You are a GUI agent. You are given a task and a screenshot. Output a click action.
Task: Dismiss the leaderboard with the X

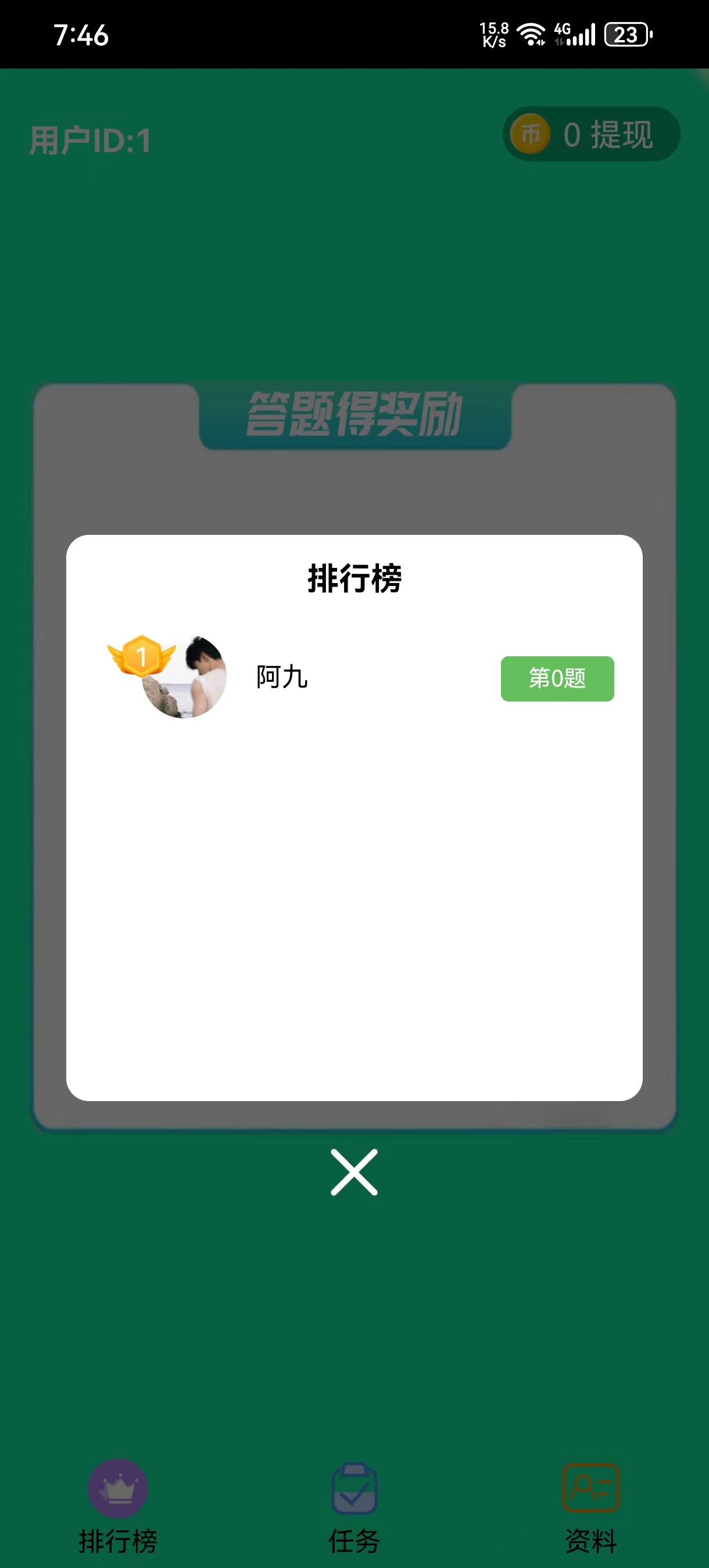click(x=354, y=1172)
